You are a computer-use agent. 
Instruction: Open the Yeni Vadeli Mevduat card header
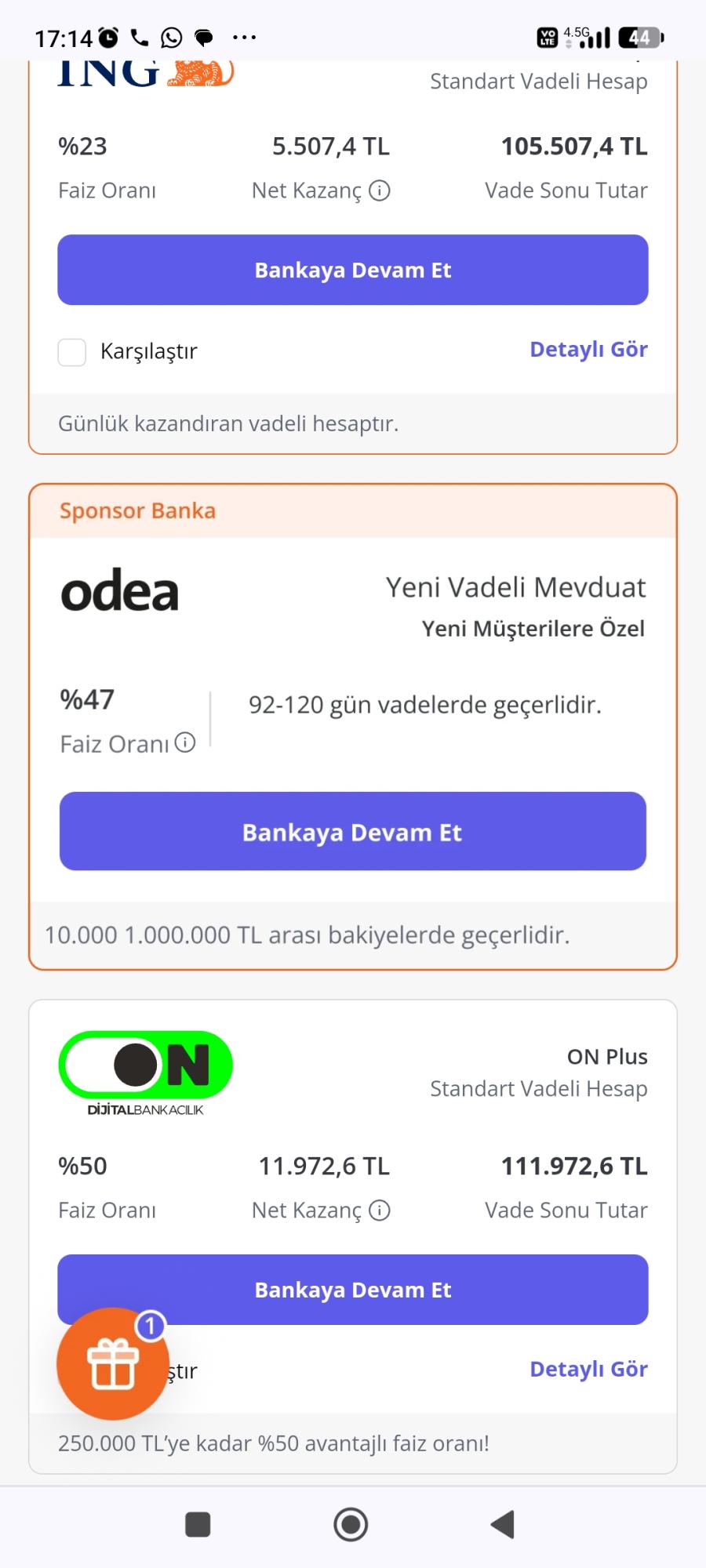point(515,586)
